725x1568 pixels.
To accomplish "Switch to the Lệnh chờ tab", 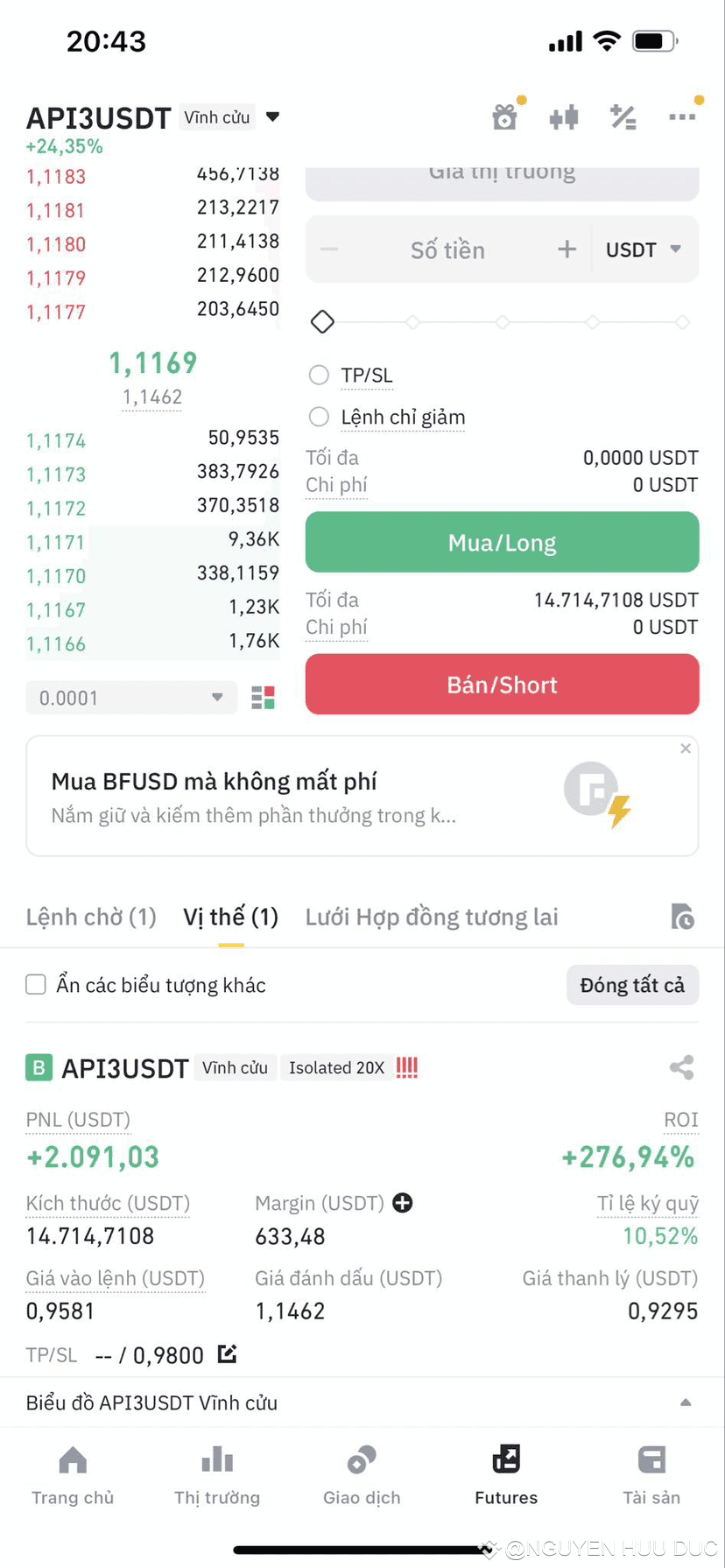I will (x=90, y=917).
